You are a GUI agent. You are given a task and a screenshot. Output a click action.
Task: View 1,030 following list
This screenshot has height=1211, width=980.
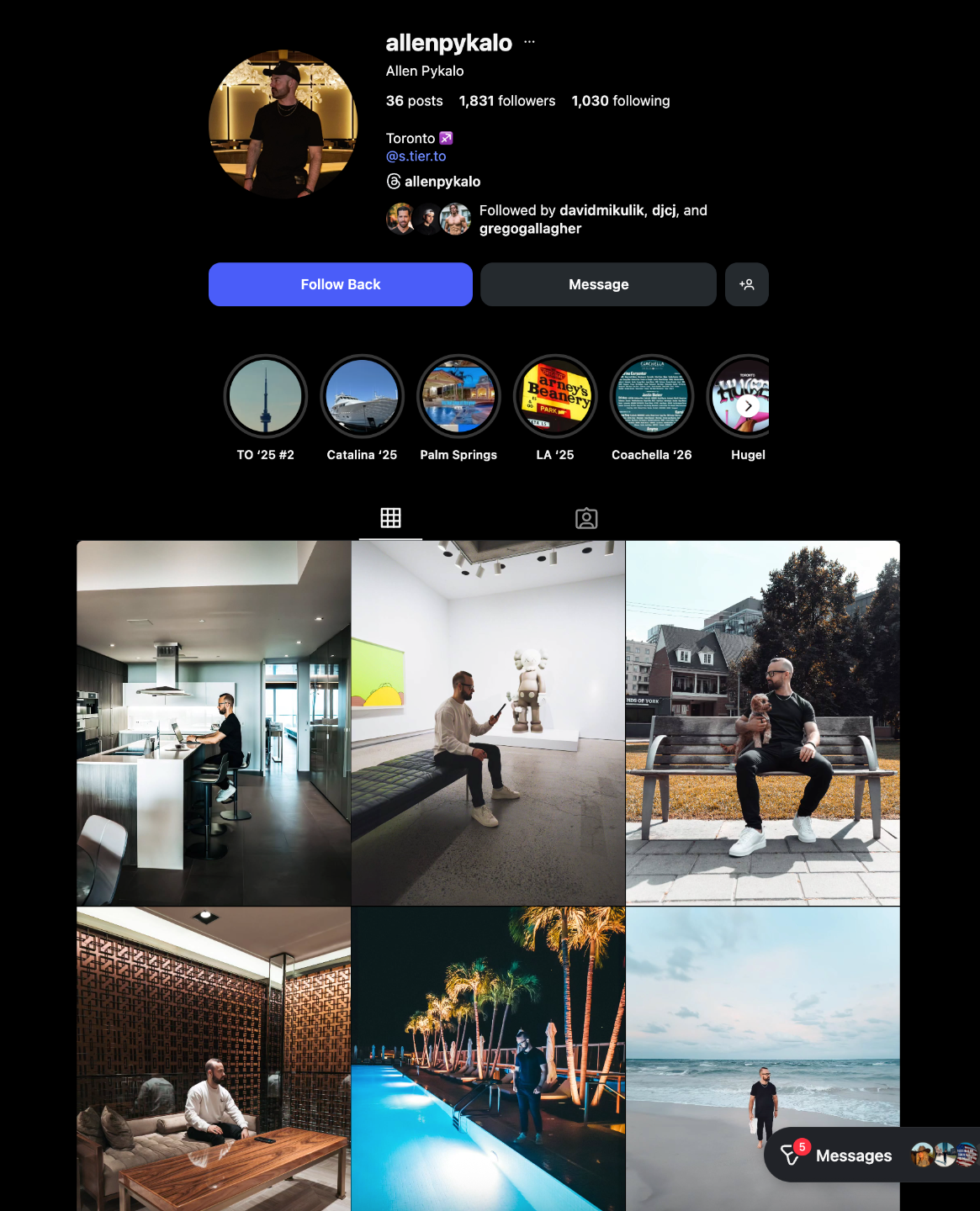(620, 101)
